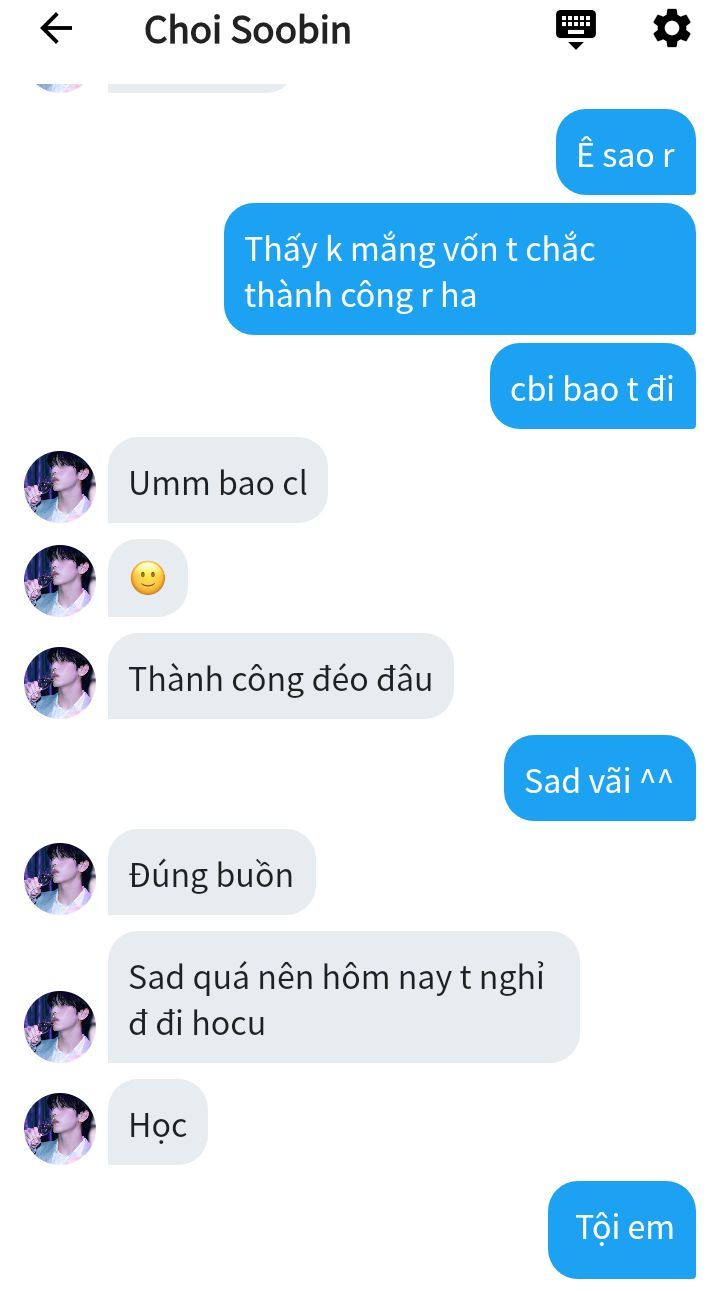720x1291 pixels.
Task: Go back using the arrow icon
Action: click(56, 29)
